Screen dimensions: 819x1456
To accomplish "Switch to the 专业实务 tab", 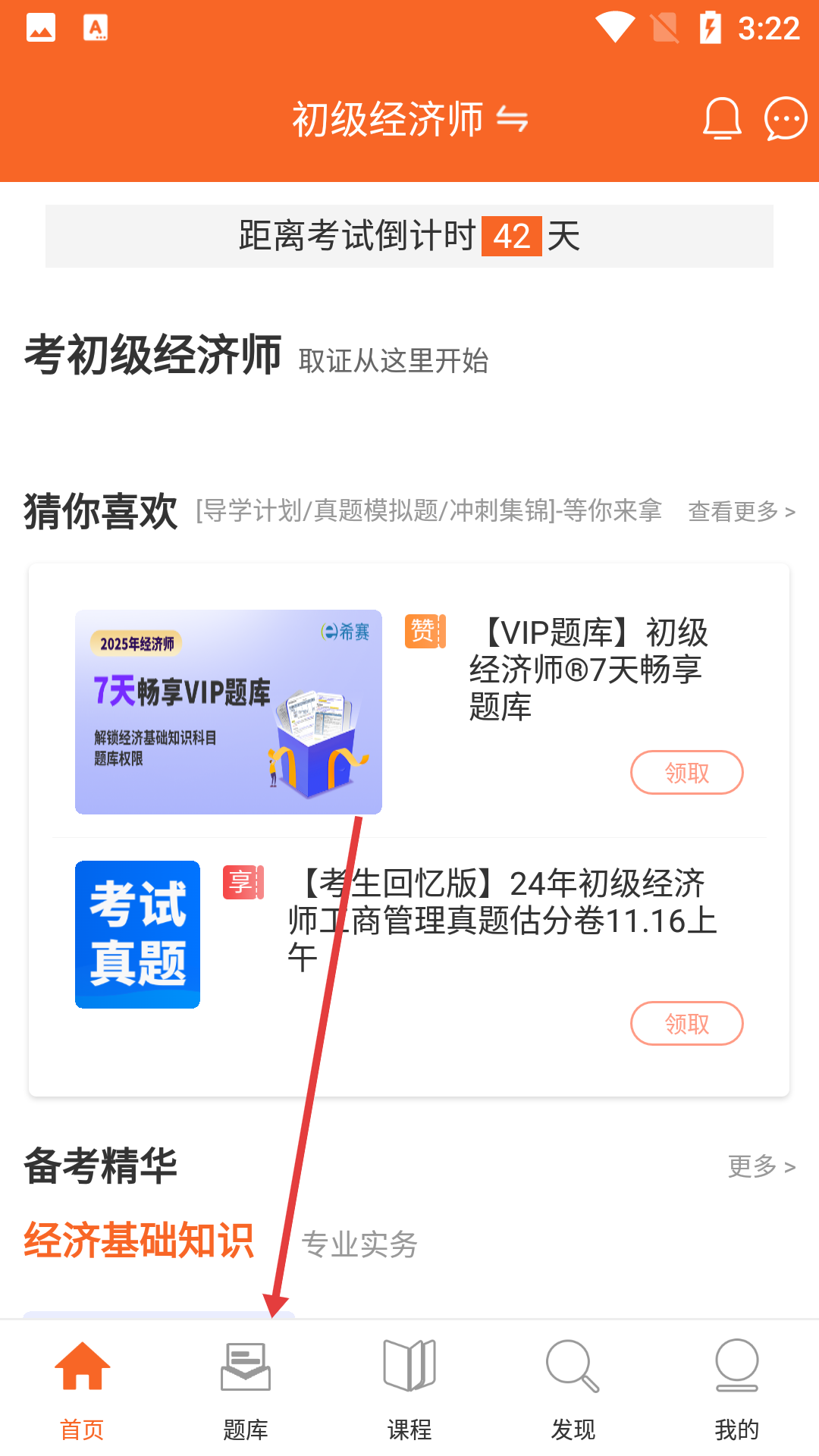I will 359,1244.
